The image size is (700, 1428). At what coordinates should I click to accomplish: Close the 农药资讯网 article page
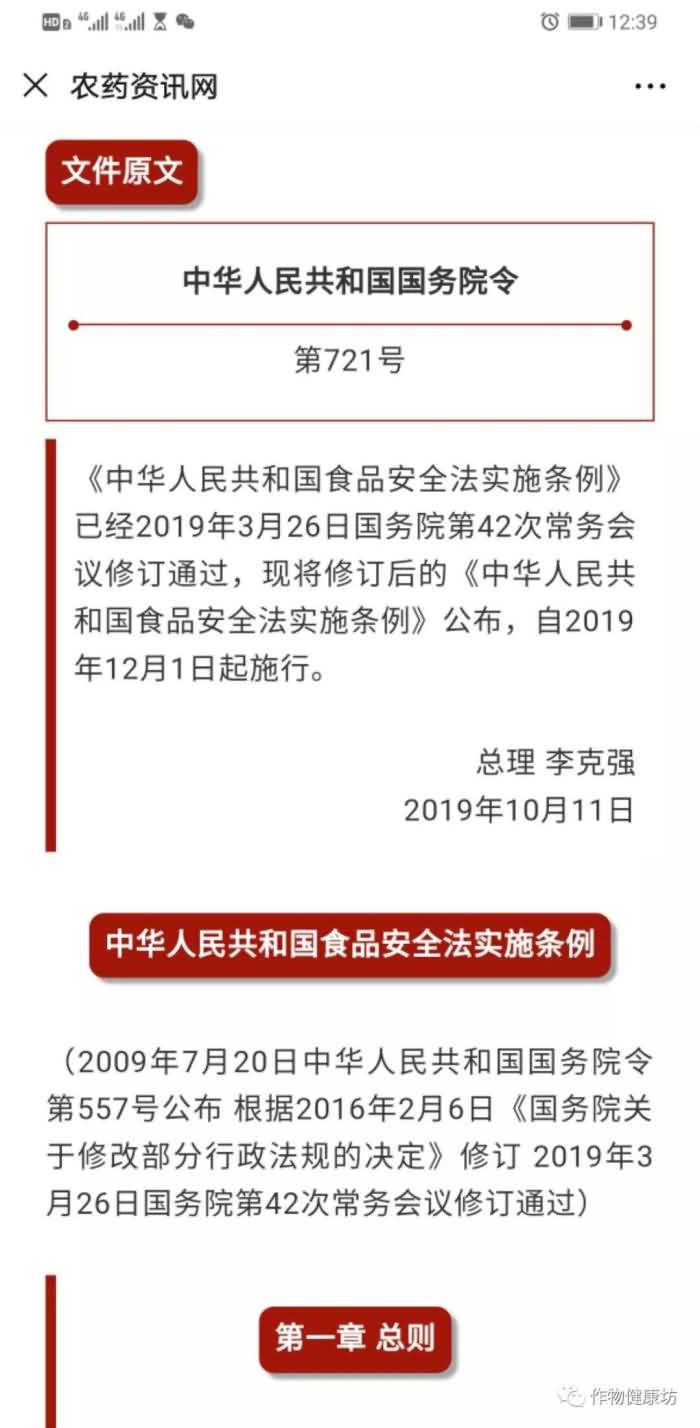pyautogui.click(x=35, y=86)
